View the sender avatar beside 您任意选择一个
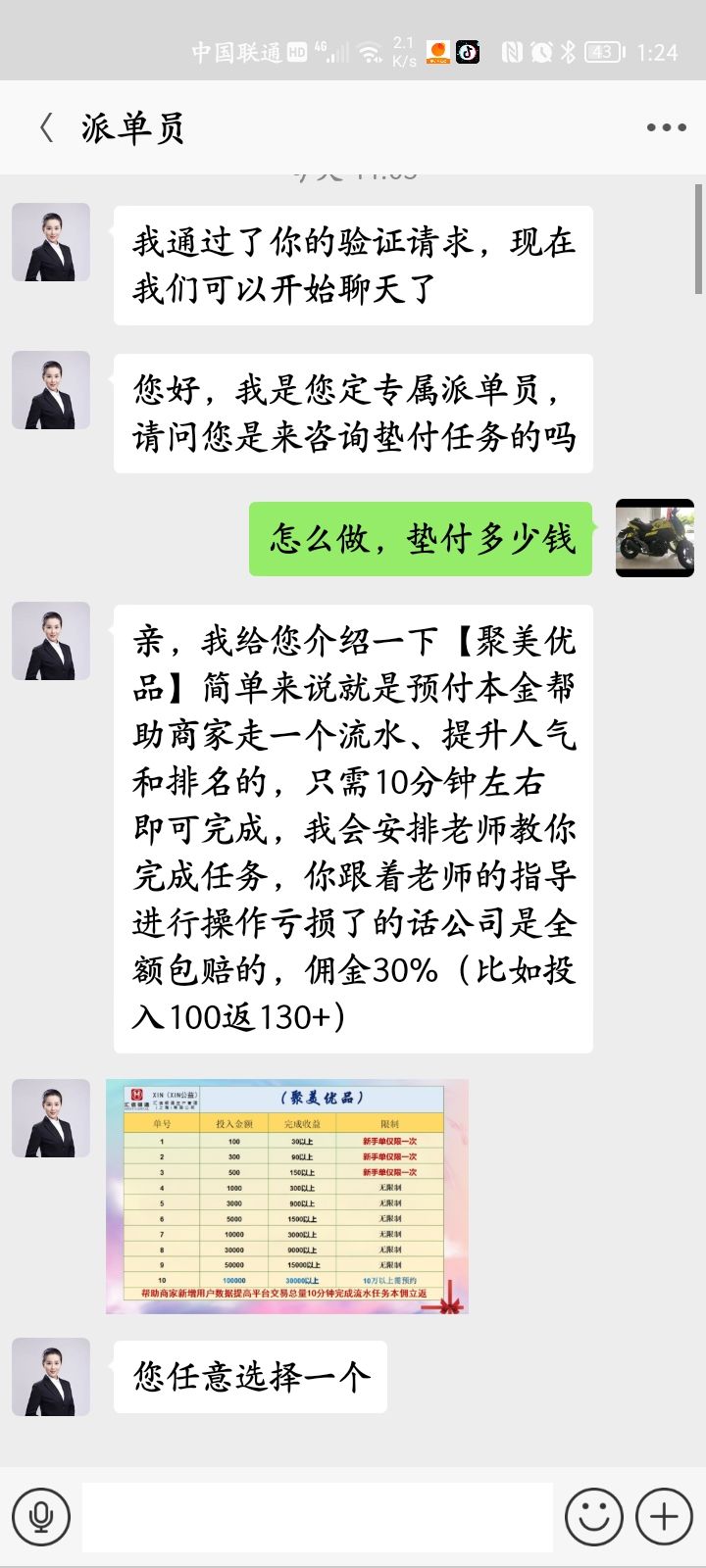 click(51, 1376)
